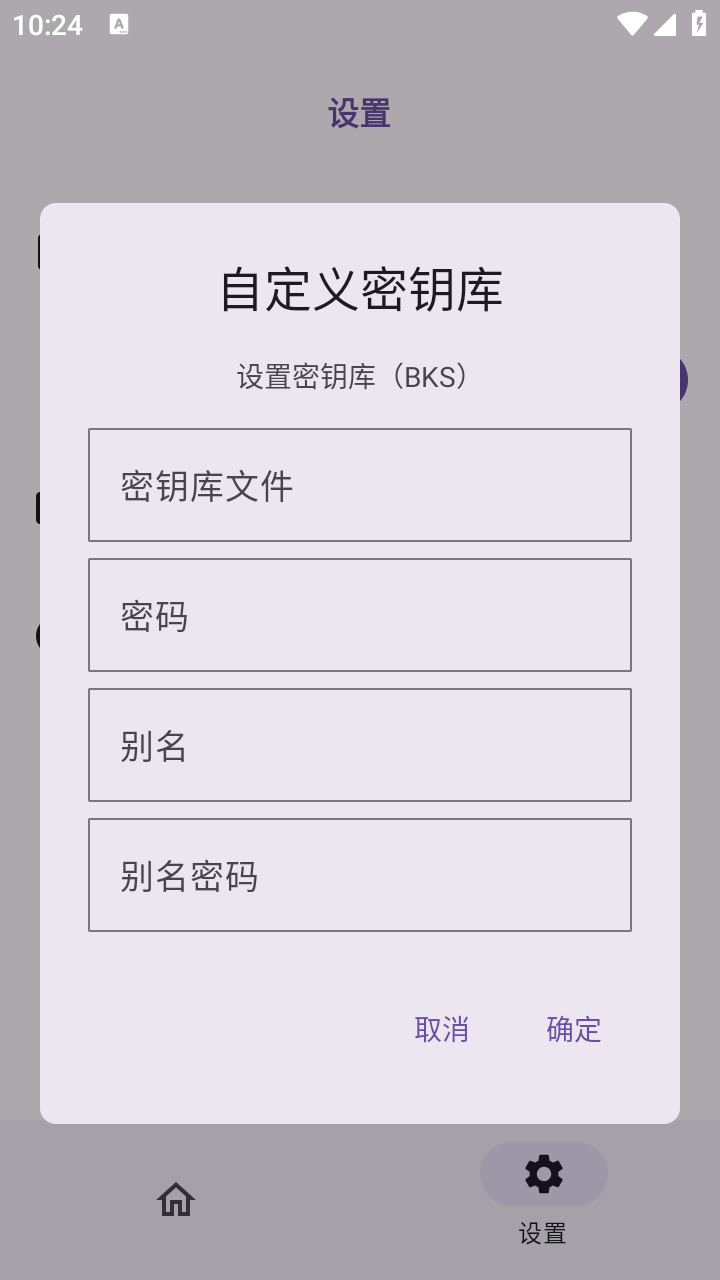Tap the signal strength icon in status bar
The width and height of the screenshot is (720, 1280).
click(x=666, y=24)
